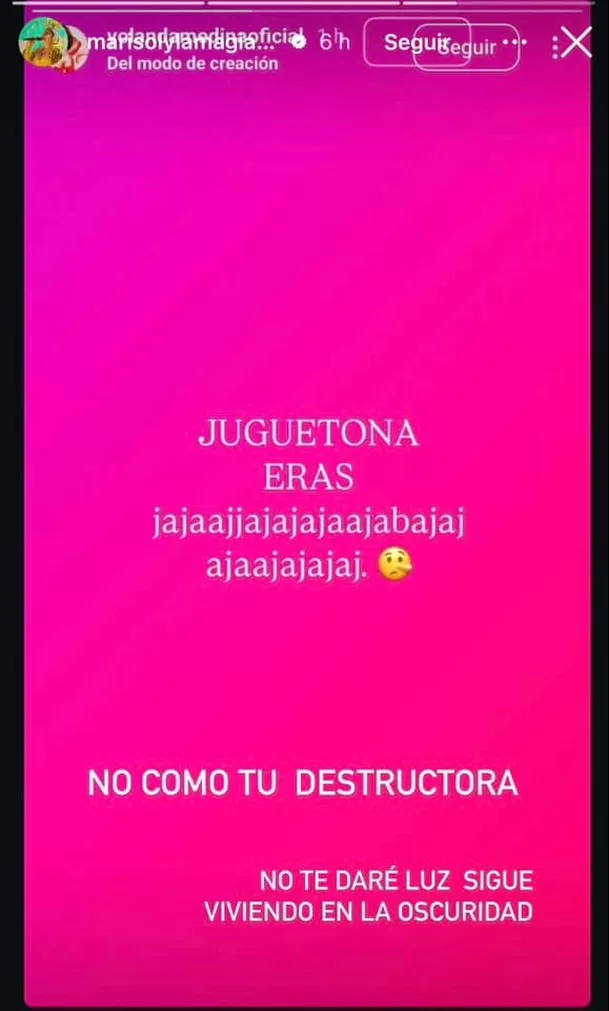Close the story viewer

577,44
